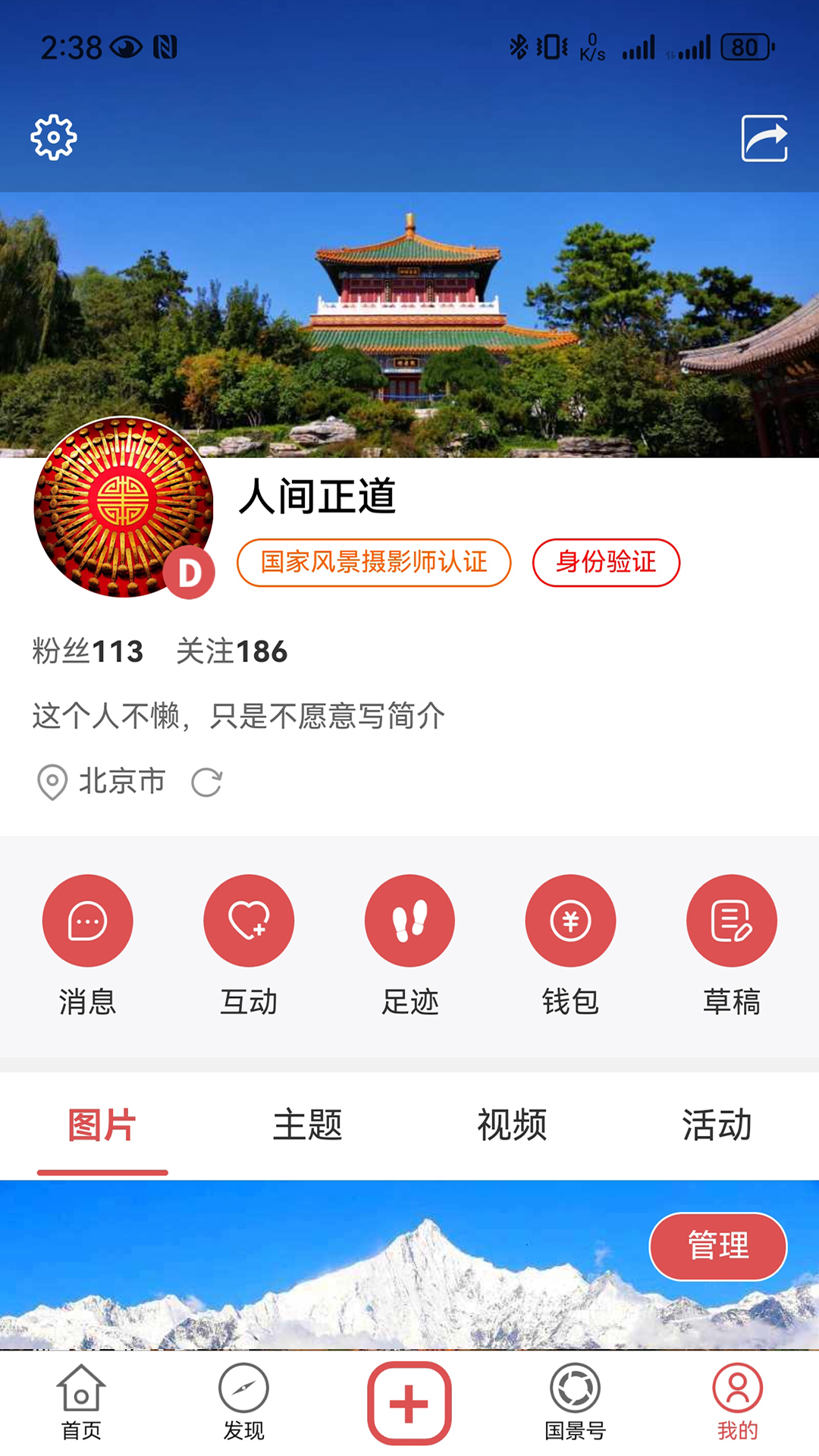Share this profile via the share icon
819x1456 pixels.
(764, 138)
